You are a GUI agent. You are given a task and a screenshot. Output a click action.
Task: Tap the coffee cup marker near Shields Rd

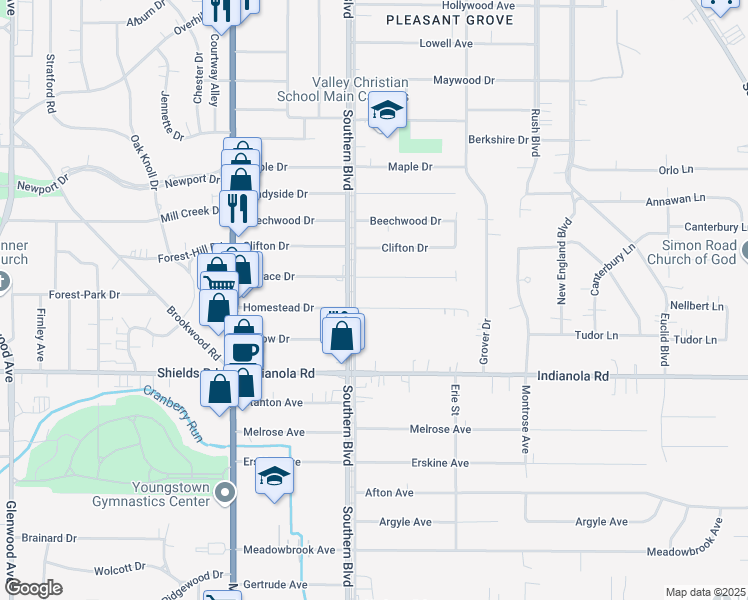[243, 351]
